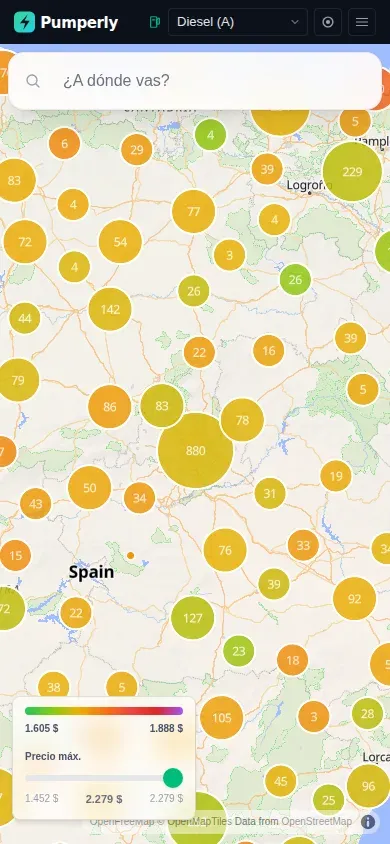Open the 86 stations cluster
The height and width of the screenshot is (844, 390).
tap(110, 406)
